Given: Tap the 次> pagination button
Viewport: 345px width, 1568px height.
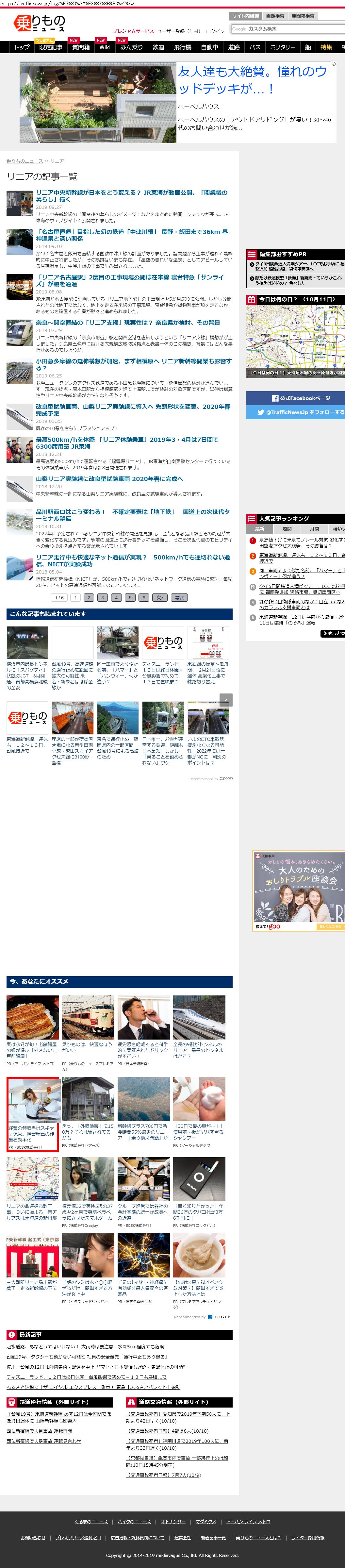Looking at the screenshot, I should tap(159, 597).
